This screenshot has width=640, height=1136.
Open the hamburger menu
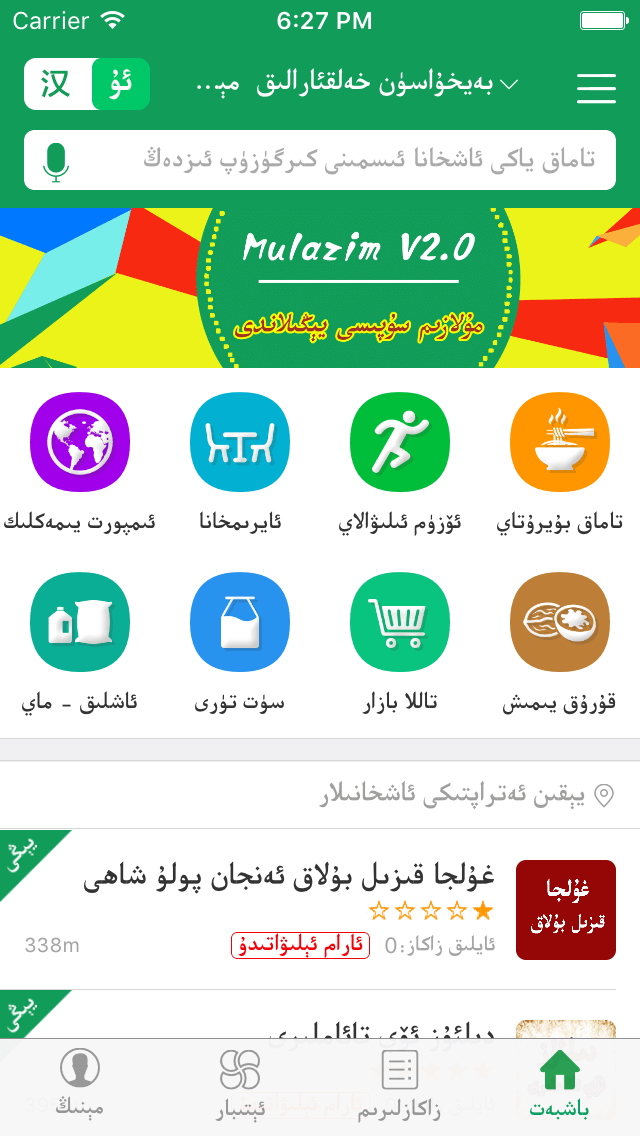(x=596, y=86)
